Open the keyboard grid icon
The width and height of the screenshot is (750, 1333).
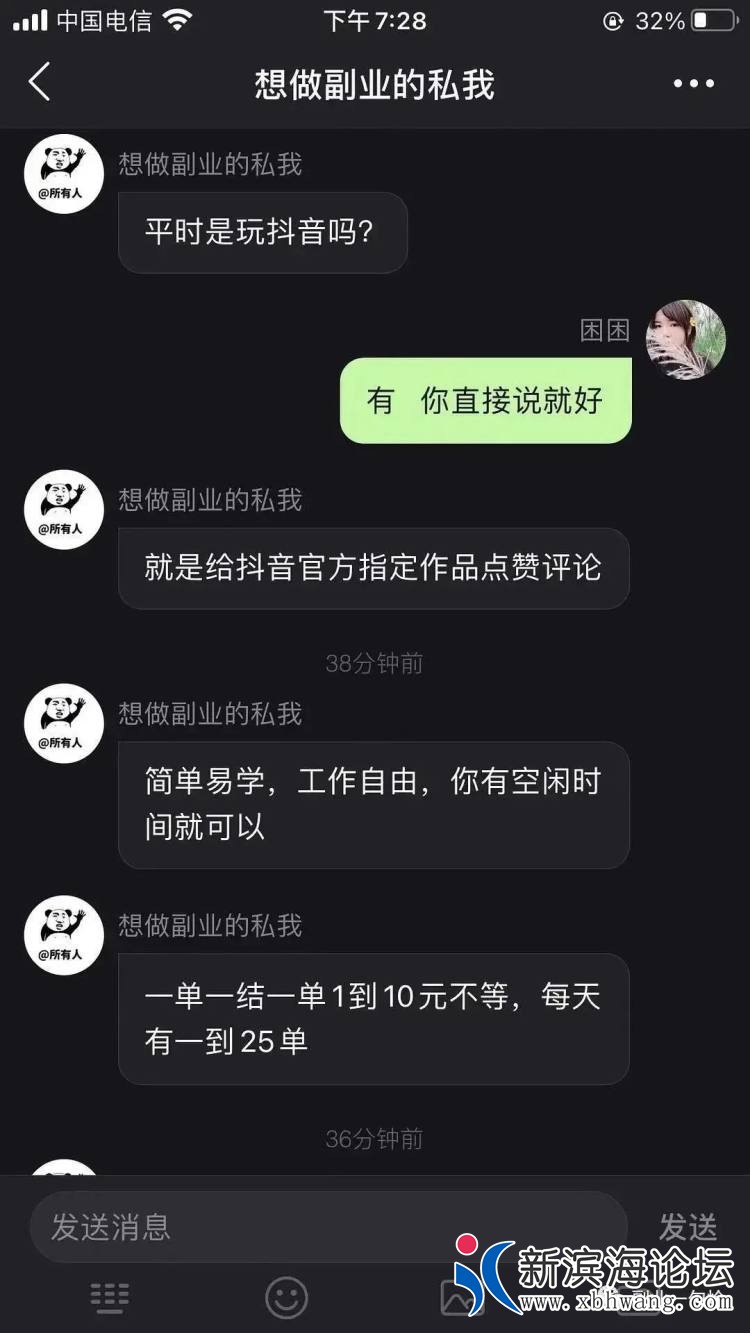coord(110,1298)
